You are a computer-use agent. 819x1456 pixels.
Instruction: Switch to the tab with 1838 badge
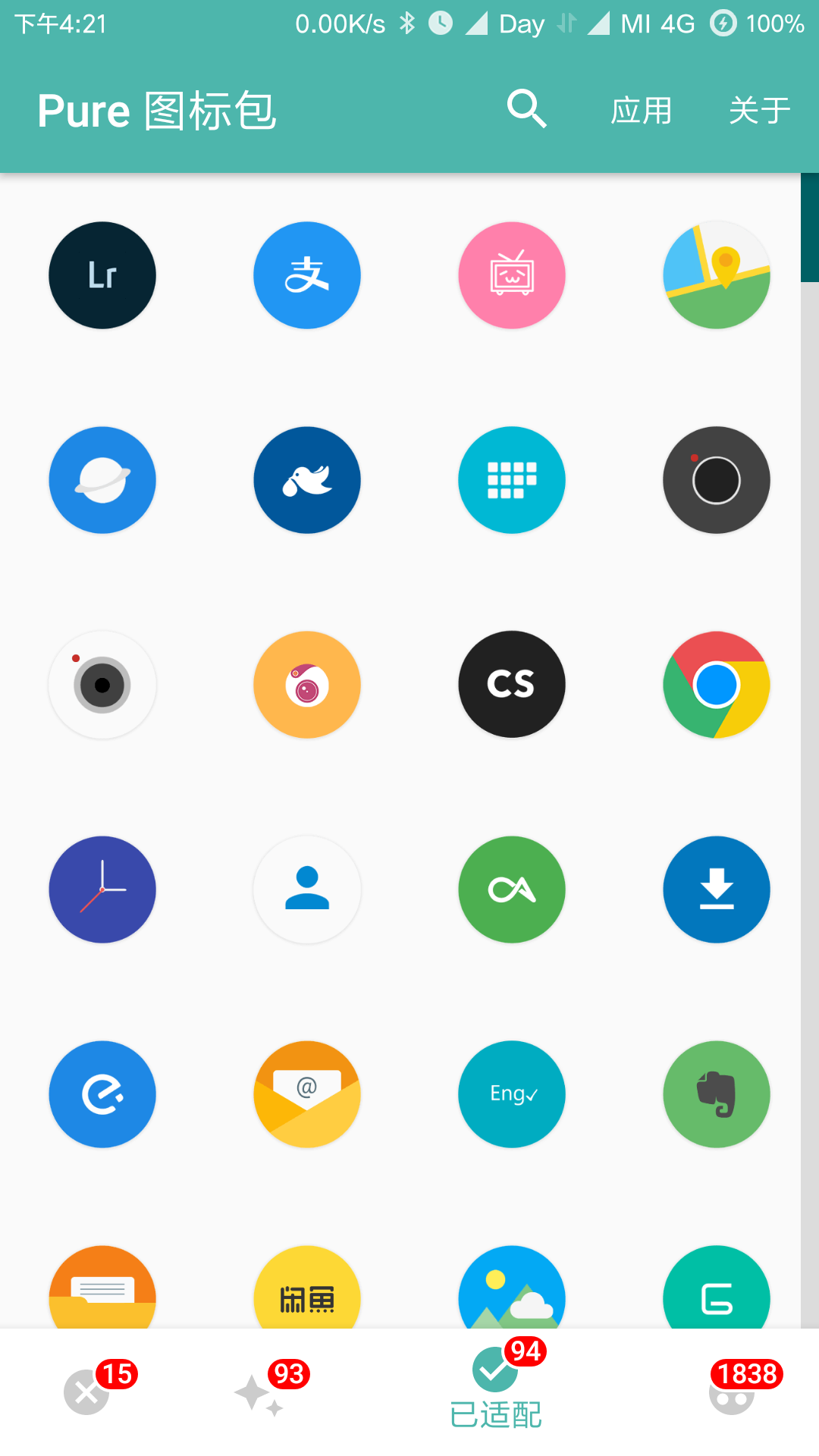733,1394
